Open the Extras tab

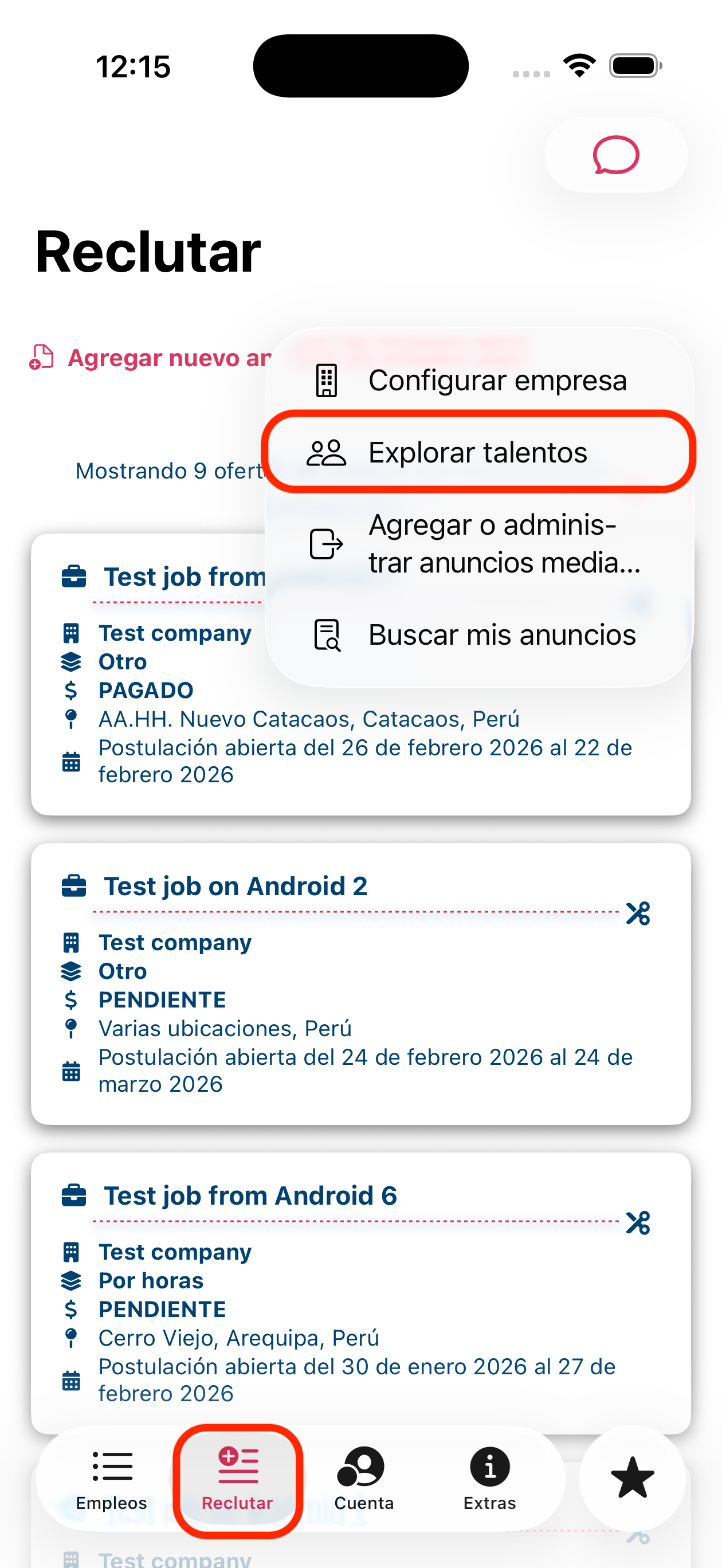(x=489, y=1479)
